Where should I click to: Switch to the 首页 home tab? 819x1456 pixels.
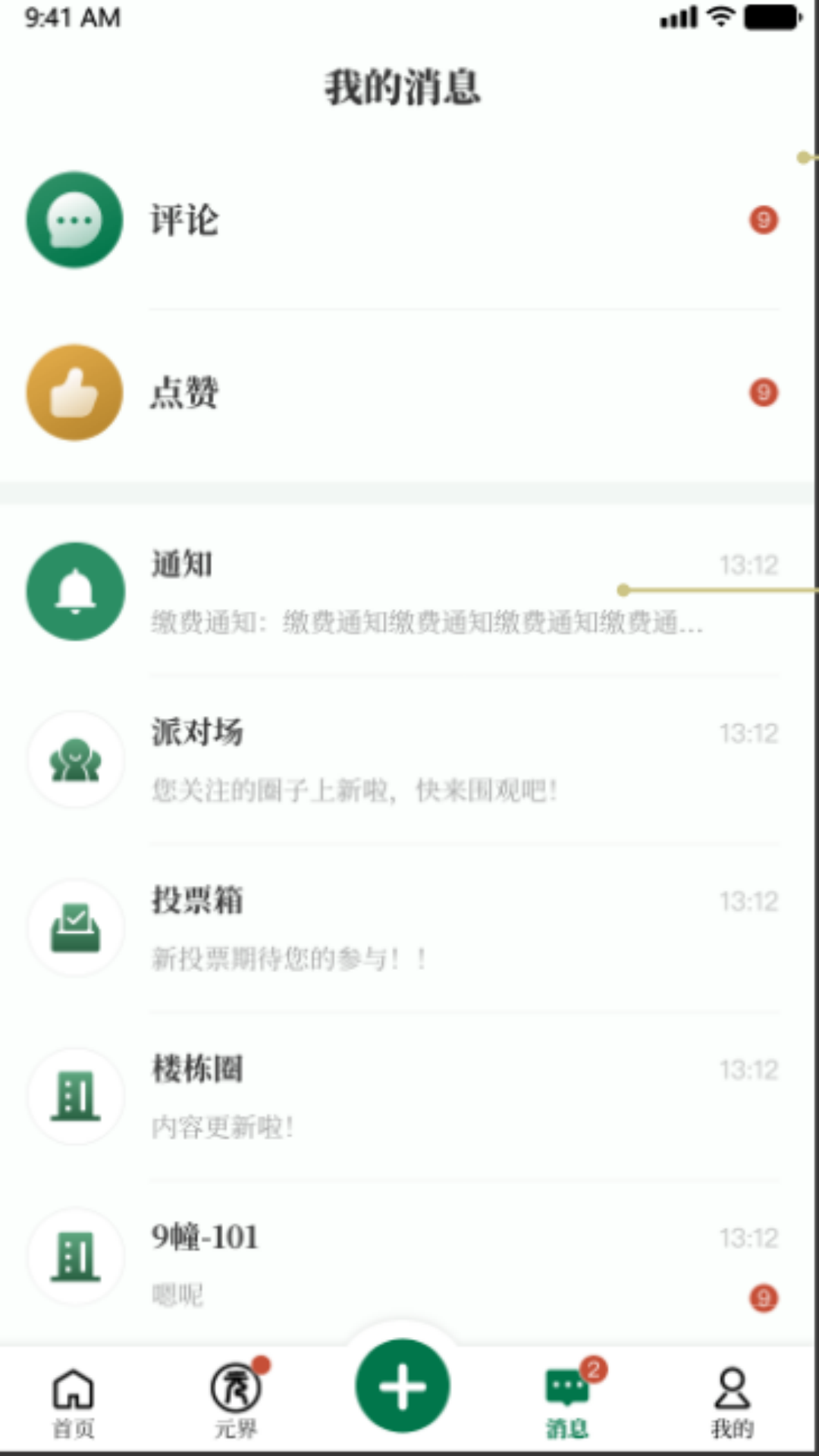(x=74, y=1403)
